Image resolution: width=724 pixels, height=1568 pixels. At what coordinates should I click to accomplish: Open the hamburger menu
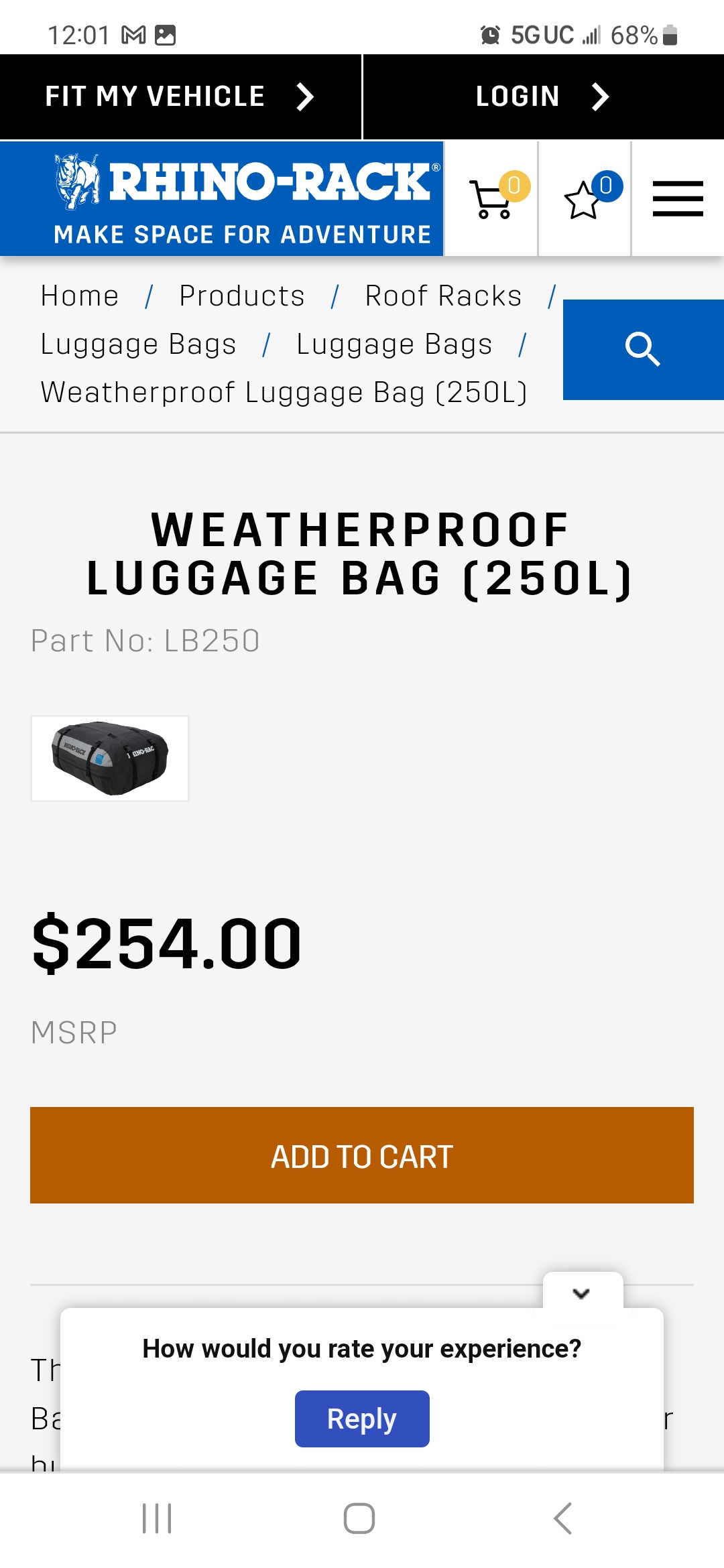[x=678, y=198]
